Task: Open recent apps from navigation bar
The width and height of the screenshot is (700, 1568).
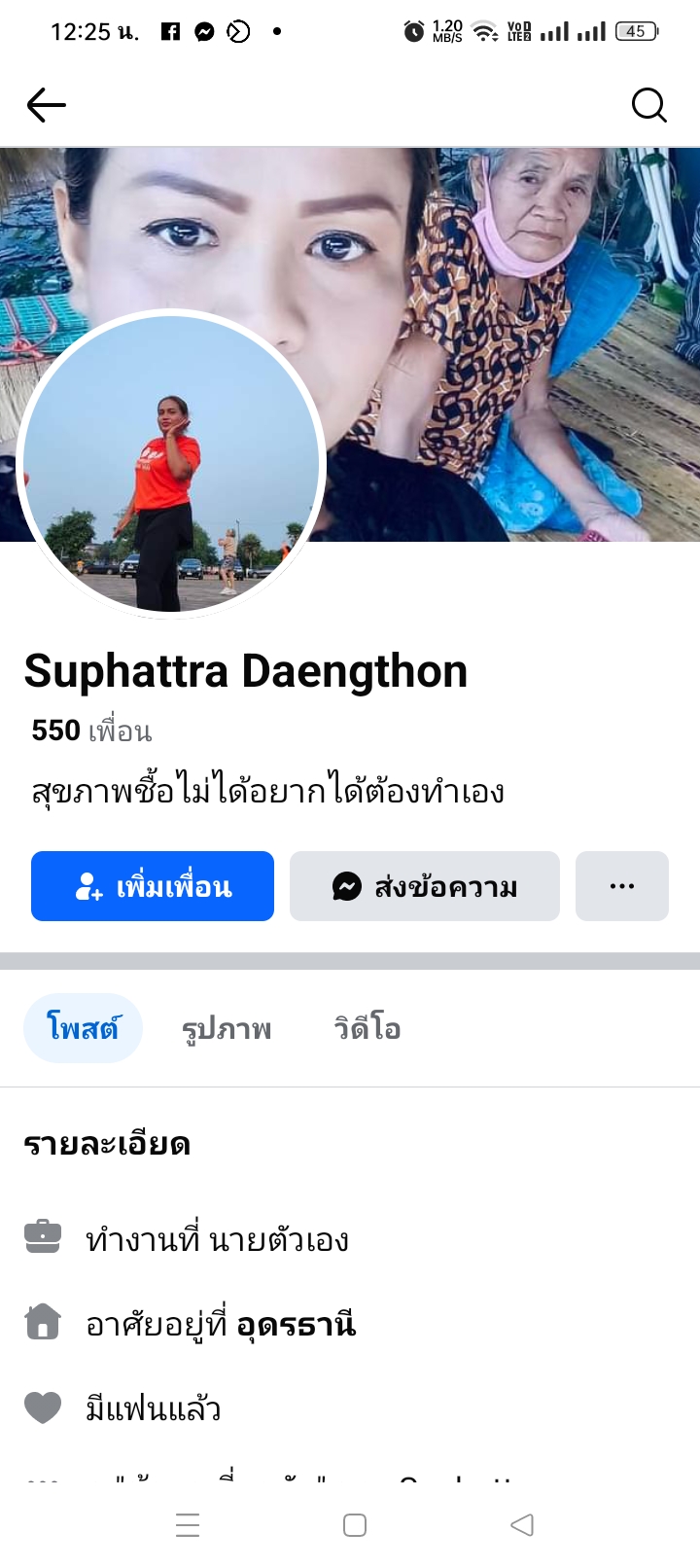Action: (x=188, y=1525)
